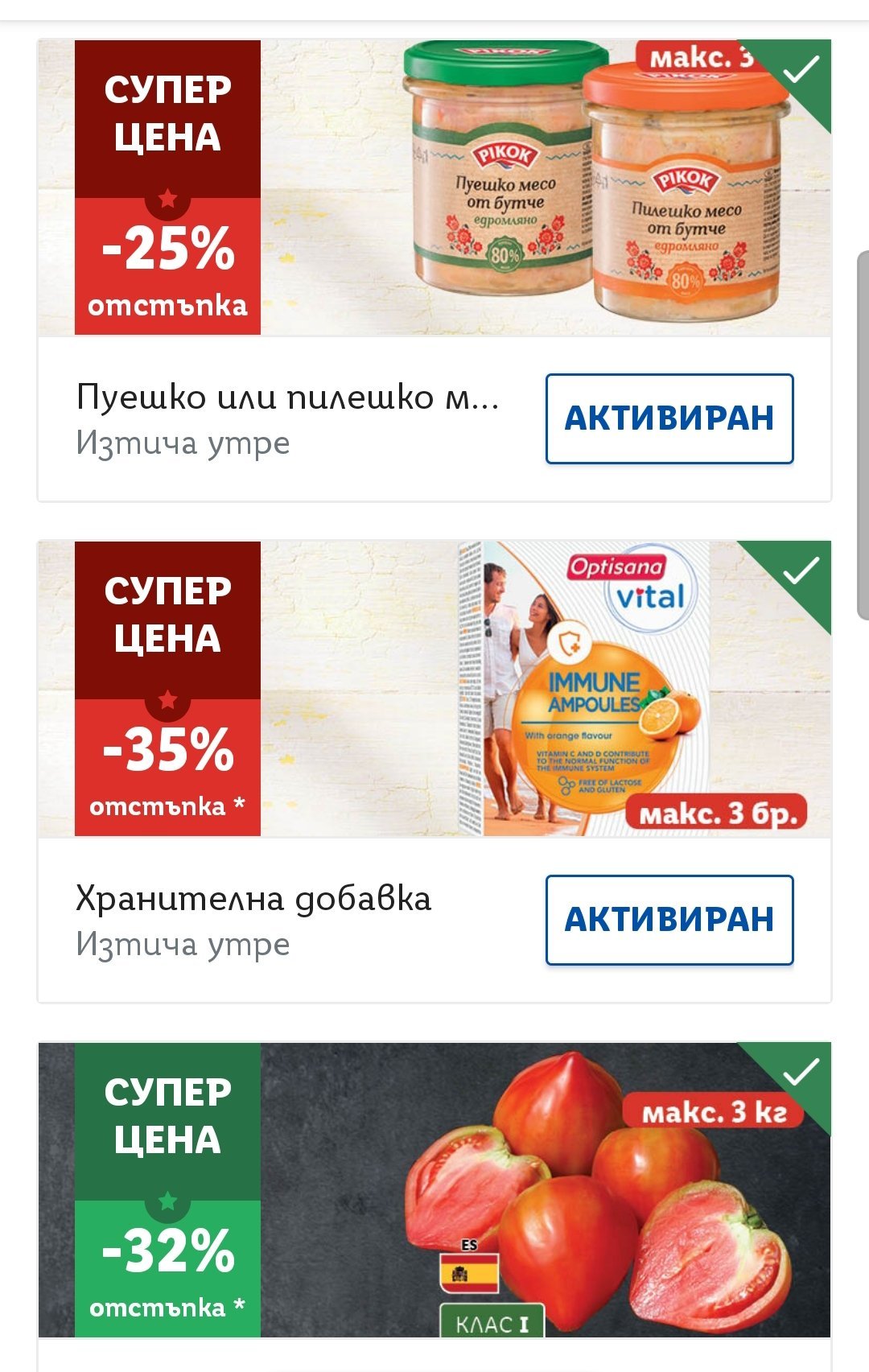
Task: Tap АКТИВИРАН on the Хранителна добавка coupon
Action: tap(669, 920)
